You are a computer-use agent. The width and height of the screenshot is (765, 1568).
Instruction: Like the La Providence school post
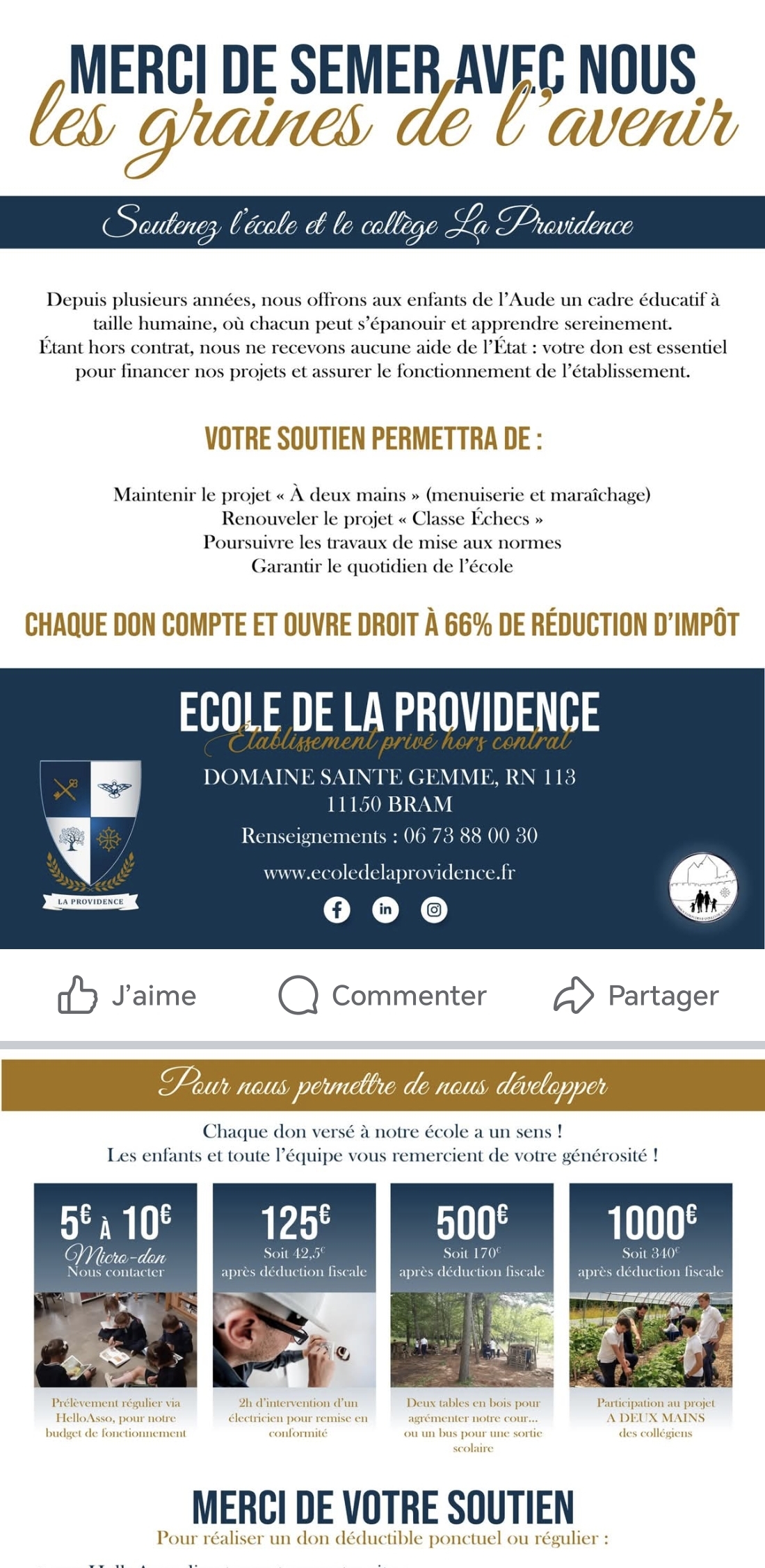[x=127, y=996]
